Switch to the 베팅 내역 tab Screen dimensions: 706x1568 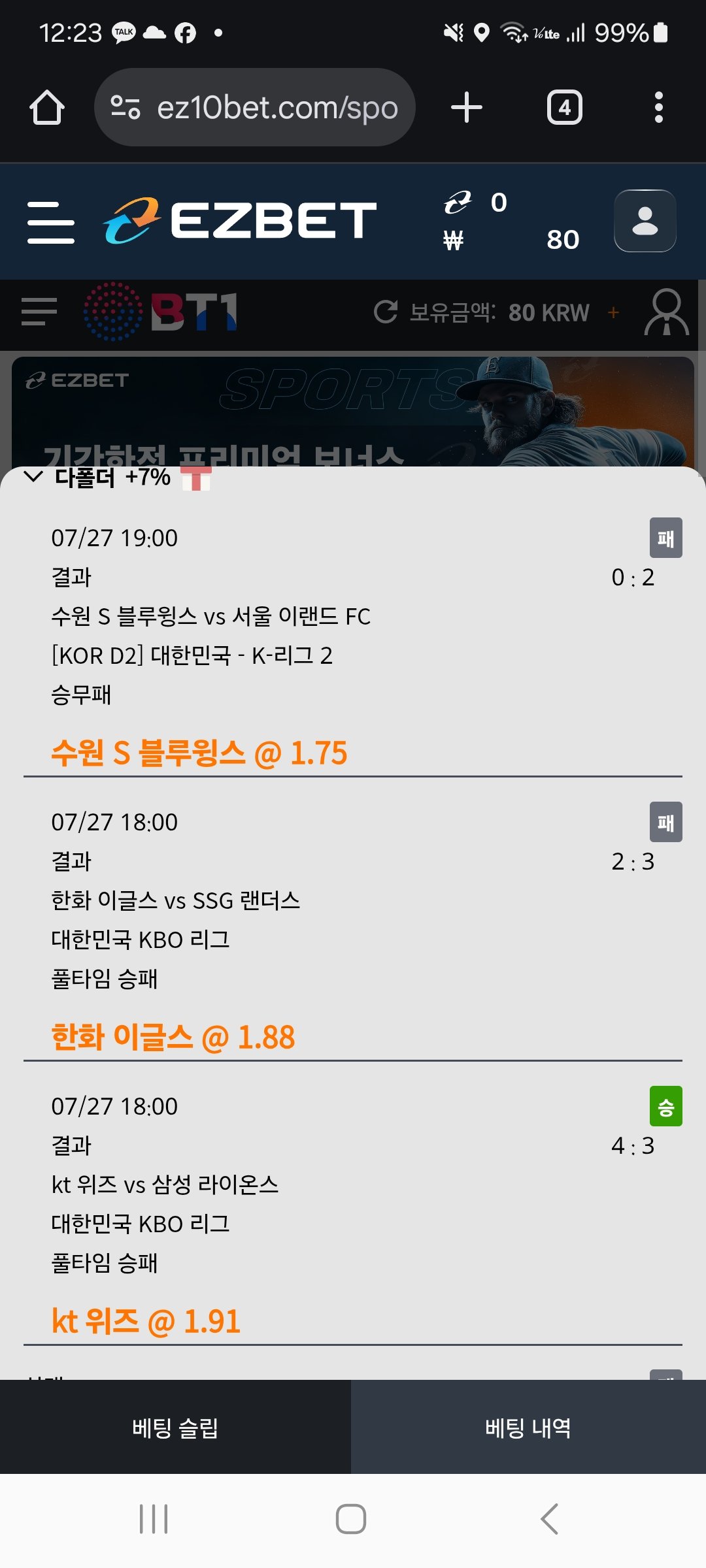point(528,1428)
